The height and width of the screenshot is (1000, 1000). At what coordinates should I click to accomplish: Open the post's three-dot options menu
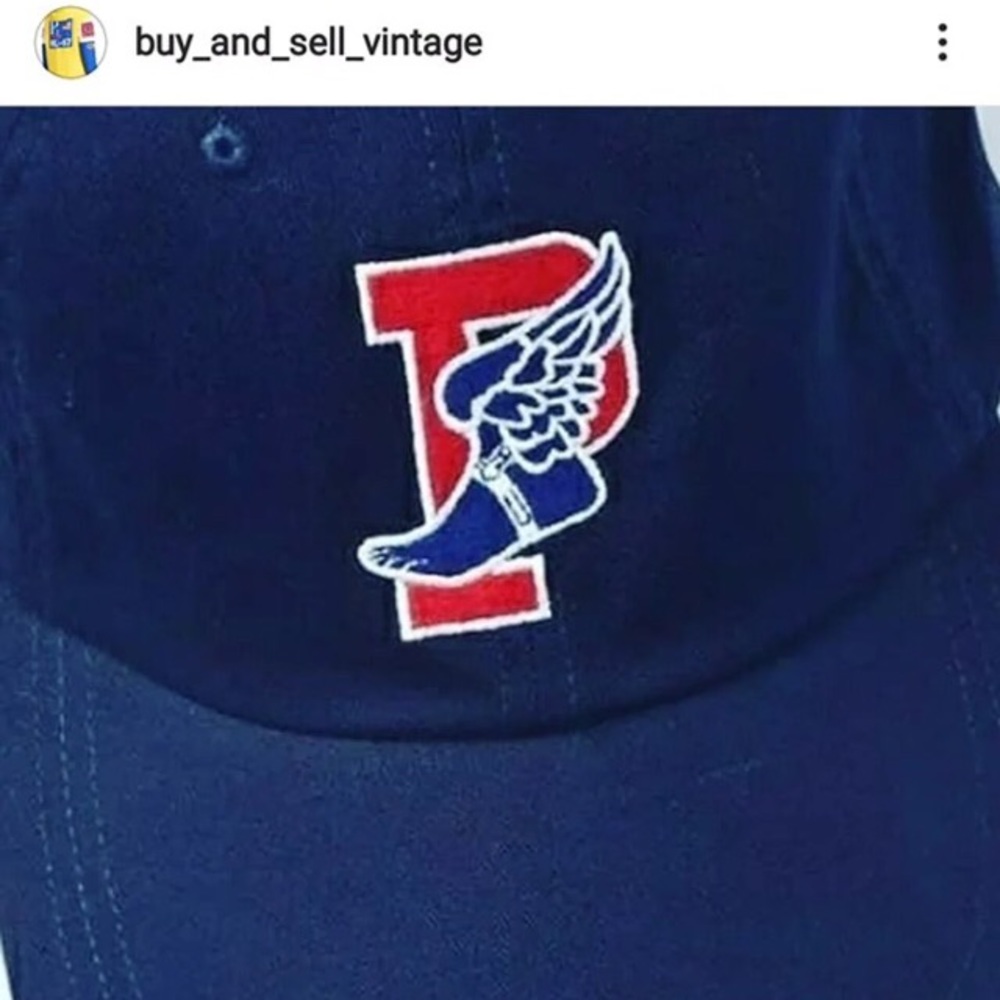pyautogui.click(x=943, y=43)
